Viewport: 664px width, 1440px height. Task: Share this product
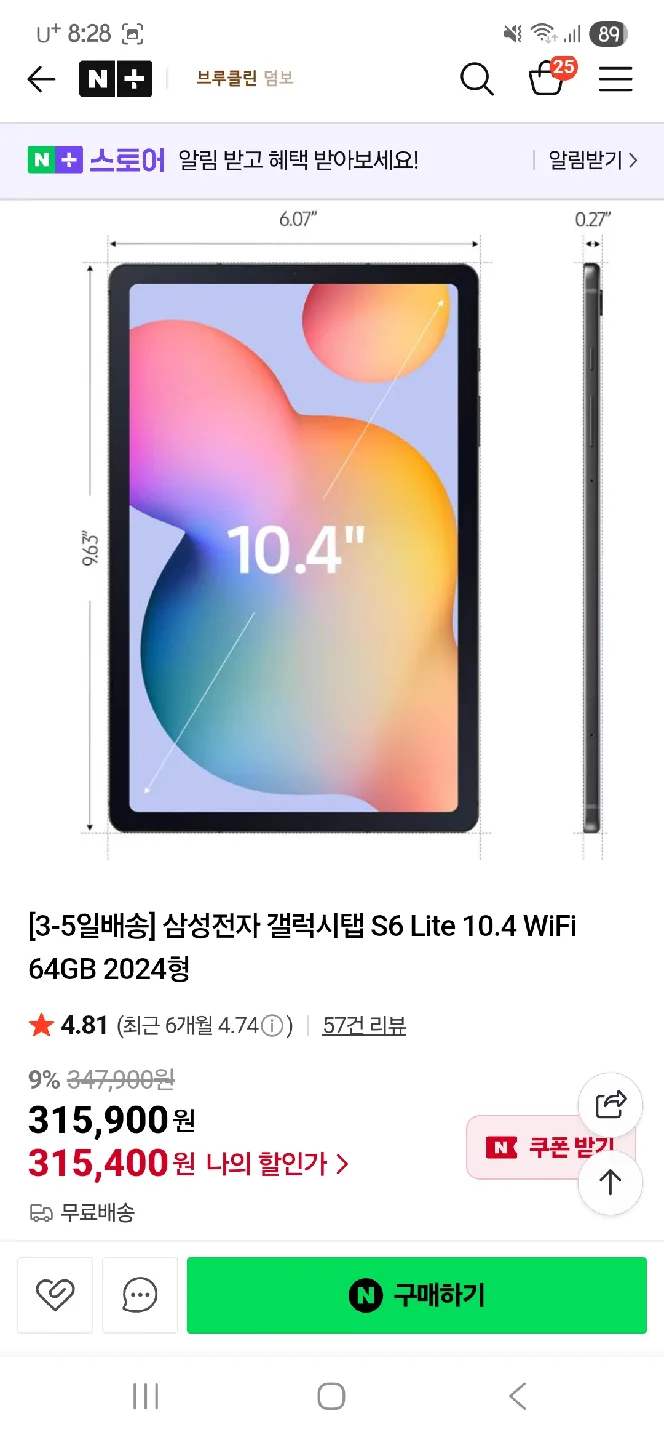point(610,1104)
